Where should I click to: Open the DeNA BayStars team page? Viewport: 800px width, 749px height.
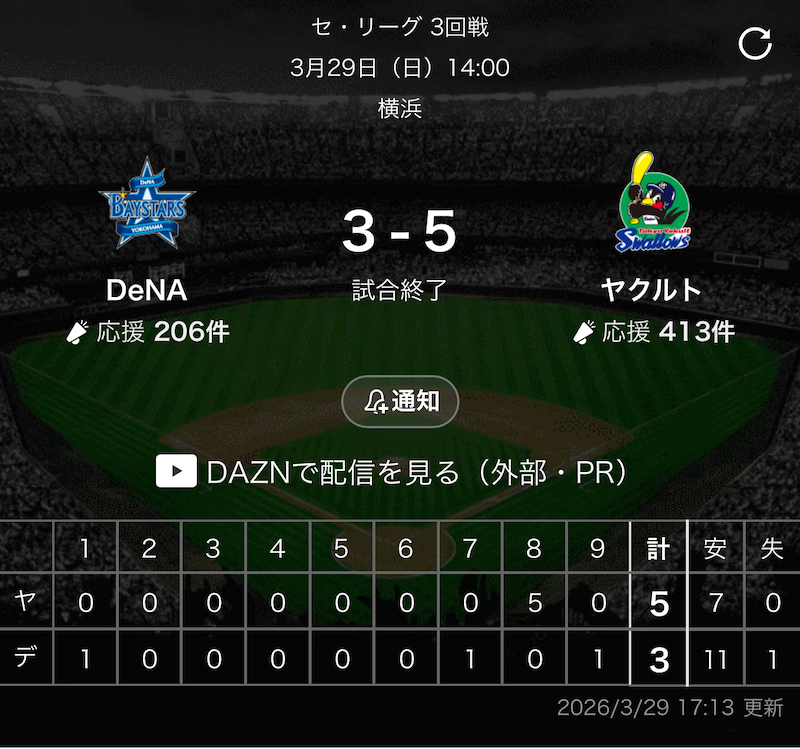(148, 204)
